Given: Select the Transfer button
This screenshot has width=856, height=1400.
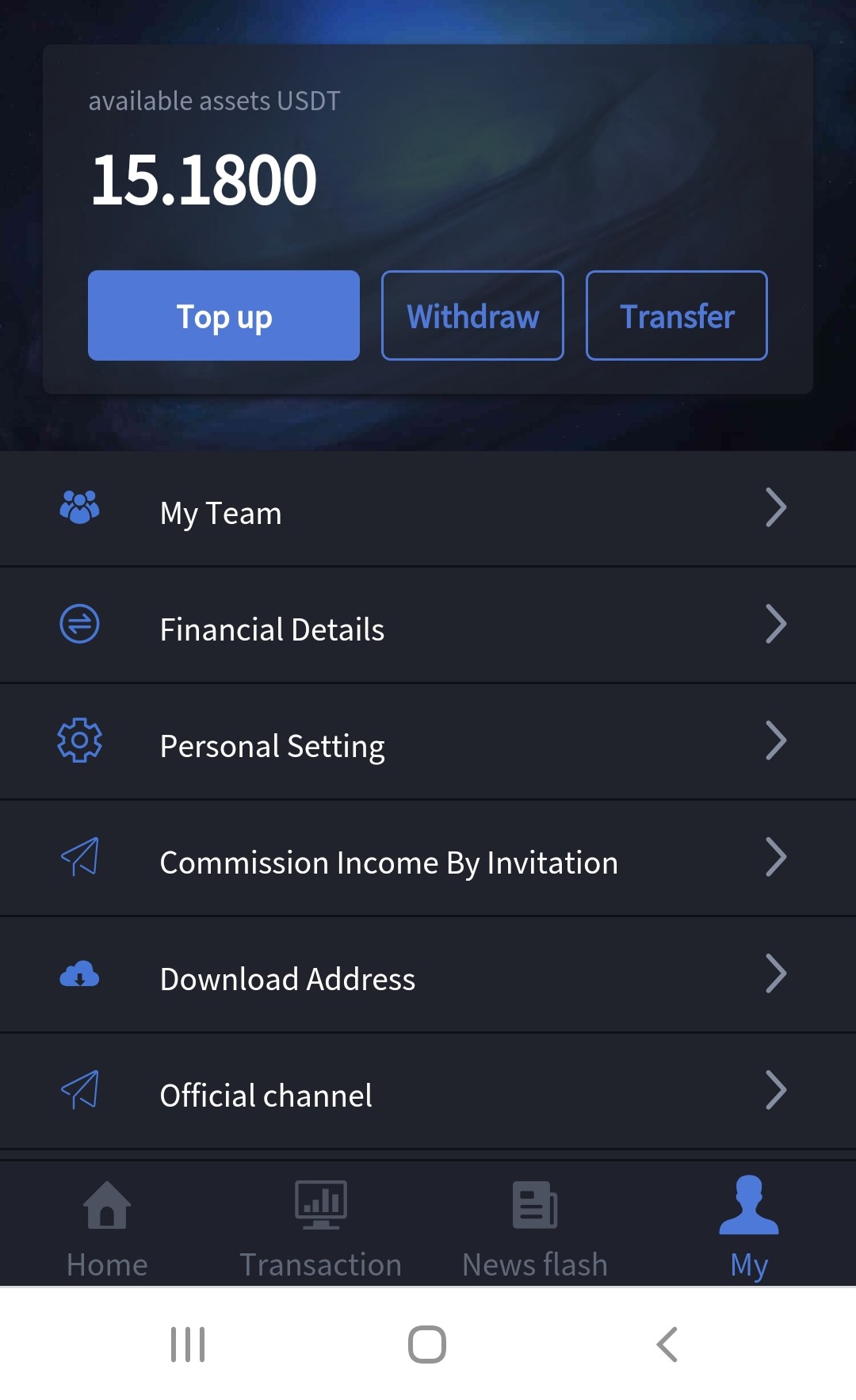Looking at the screenshot, I should 677,316.
